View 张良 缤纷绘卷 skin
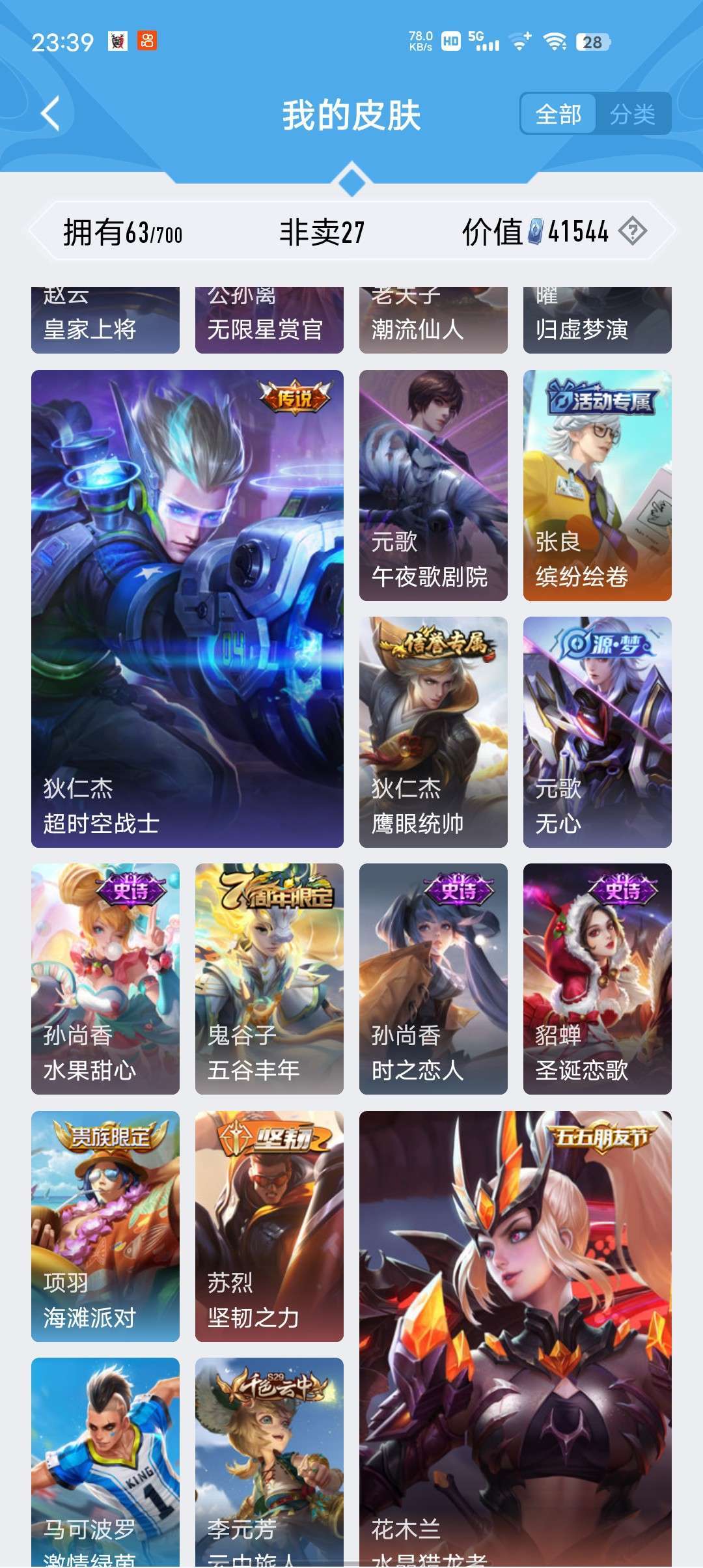 [598, 485]
